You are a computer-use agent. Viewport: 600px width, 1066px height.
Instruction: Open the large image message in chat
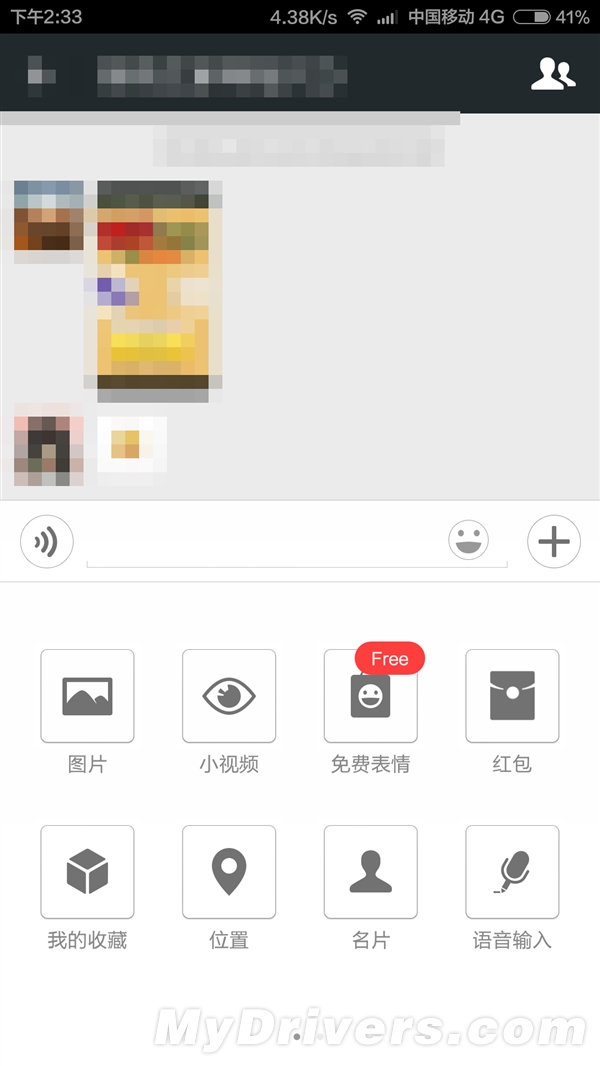[x=153, y=286]
